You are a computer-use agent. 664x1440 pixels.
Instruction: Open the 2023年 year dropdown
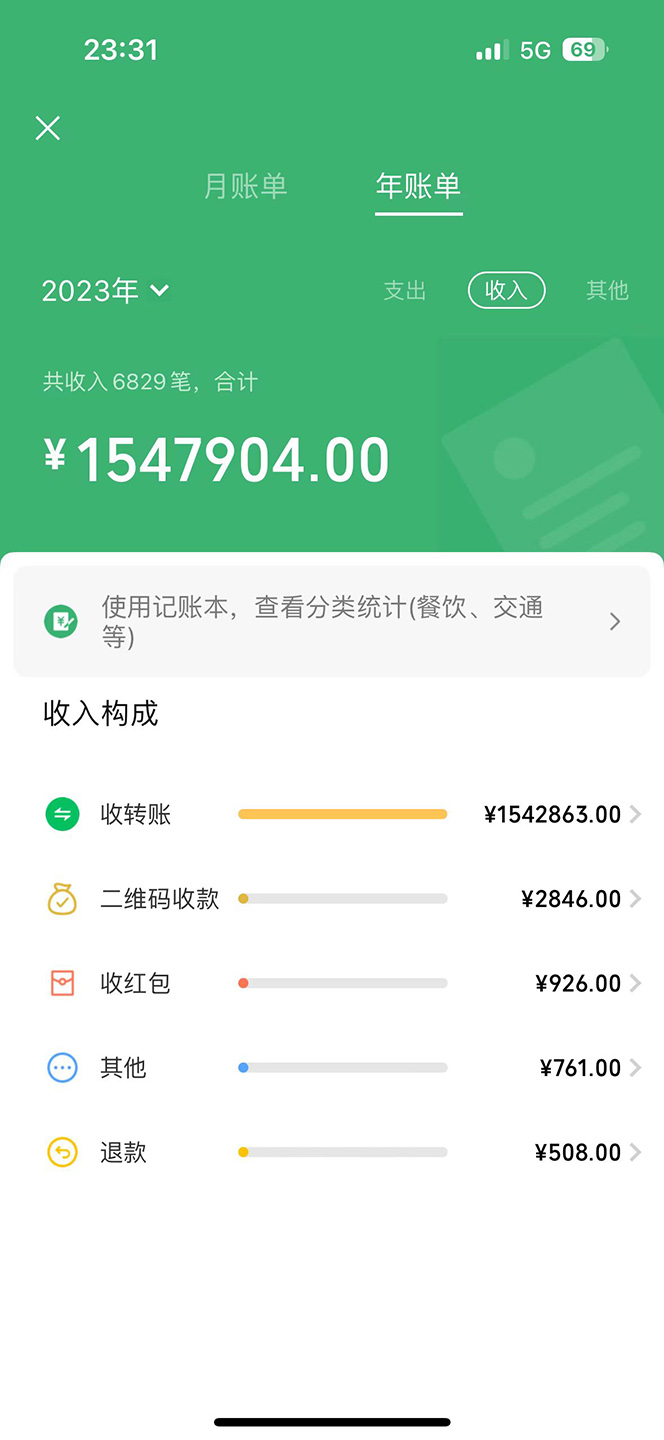tap(105, 291)
